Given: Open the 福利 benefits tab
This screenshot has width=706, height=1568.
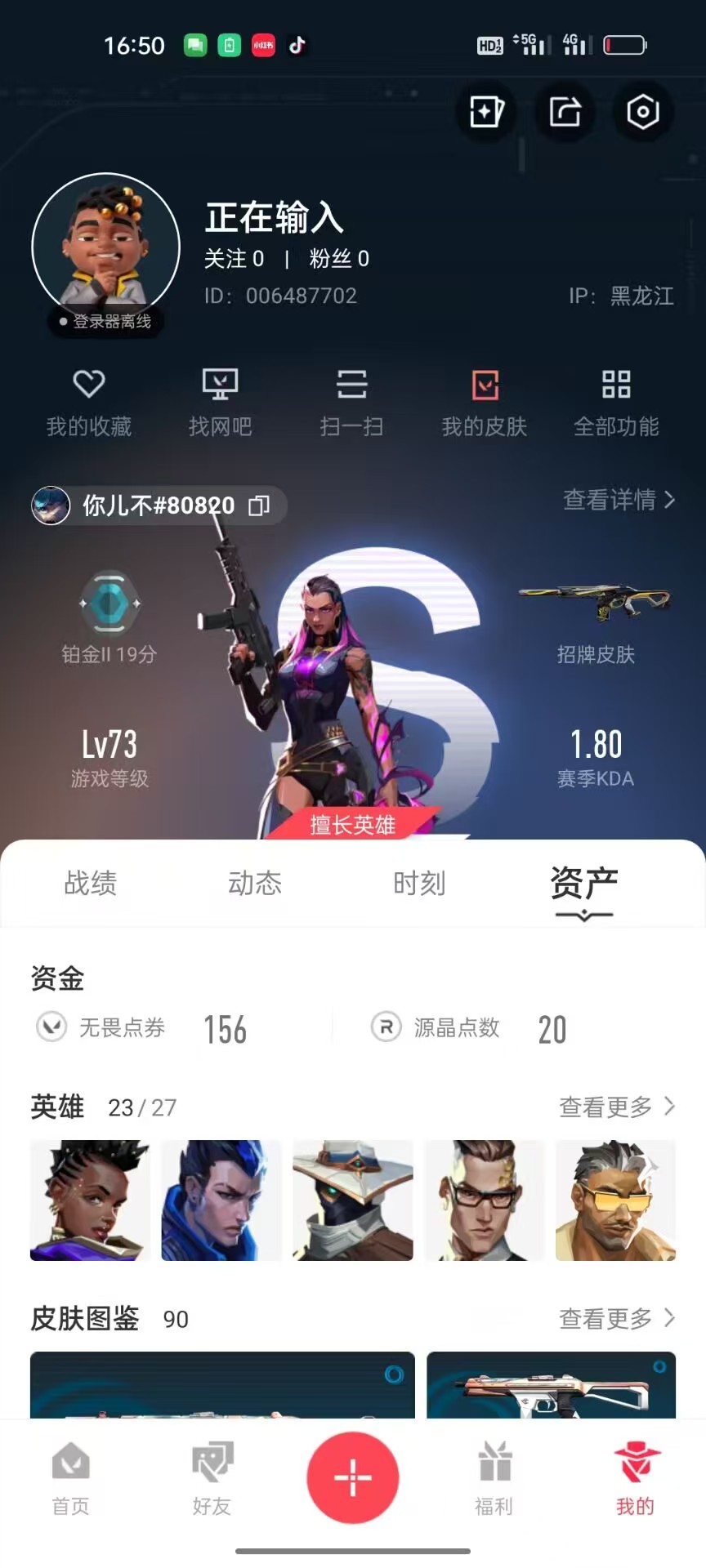Looking at the screenshot, I should 494,1480.
